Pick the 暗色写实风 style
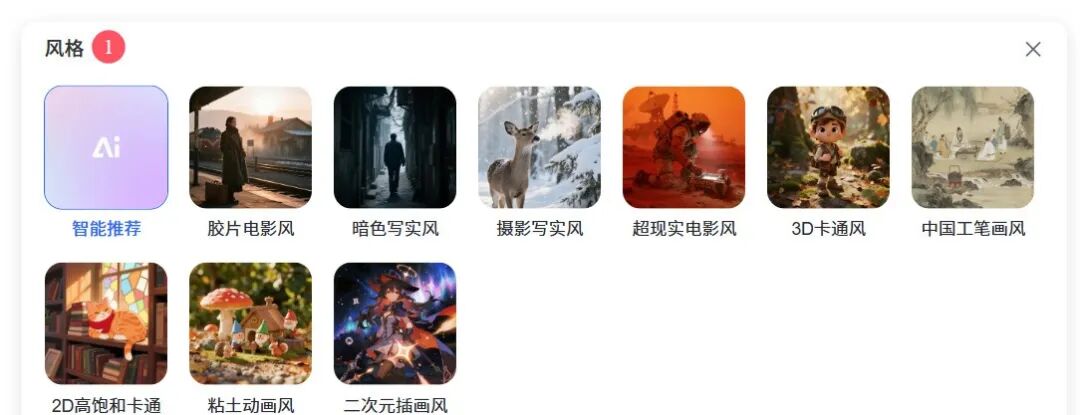Viewport: 1080px width, 415px height. [395, 148]
